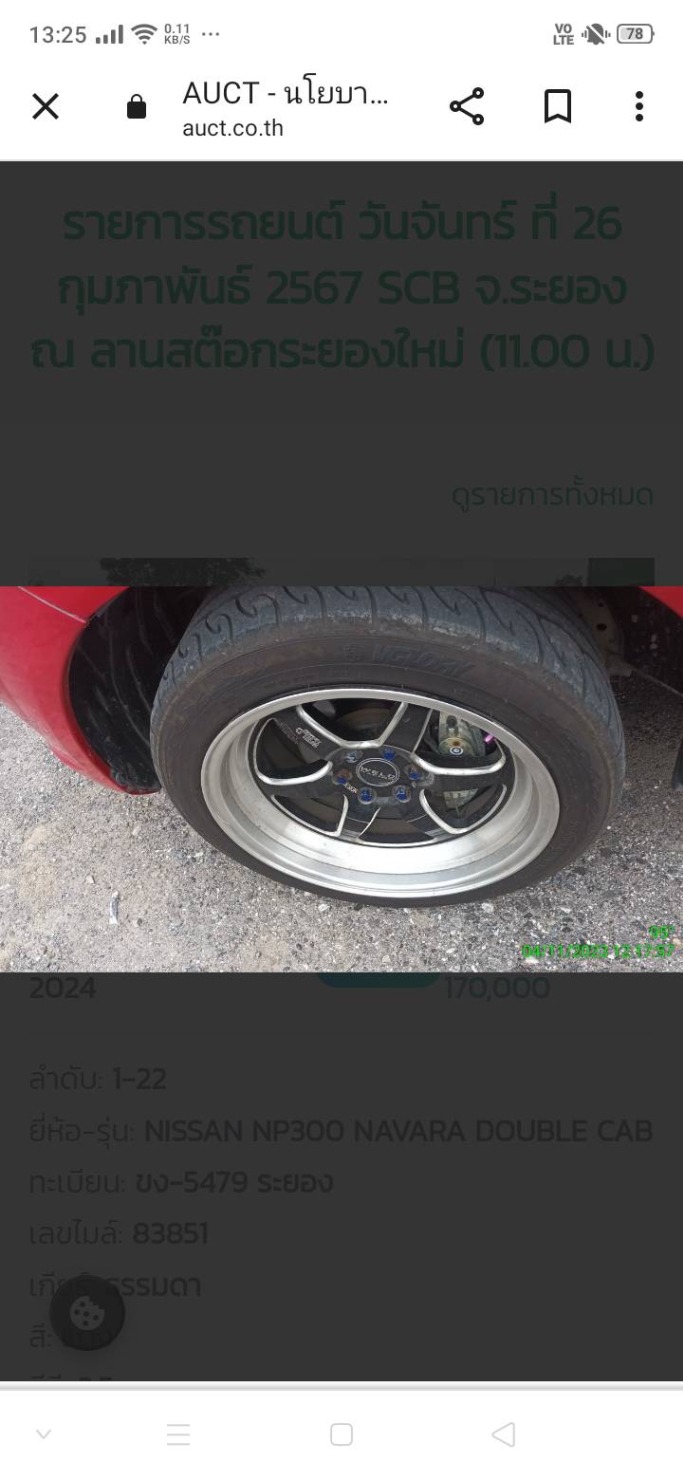
Task: Go to the home screen
Action: pyautogui.click(x=341, y=1435)
